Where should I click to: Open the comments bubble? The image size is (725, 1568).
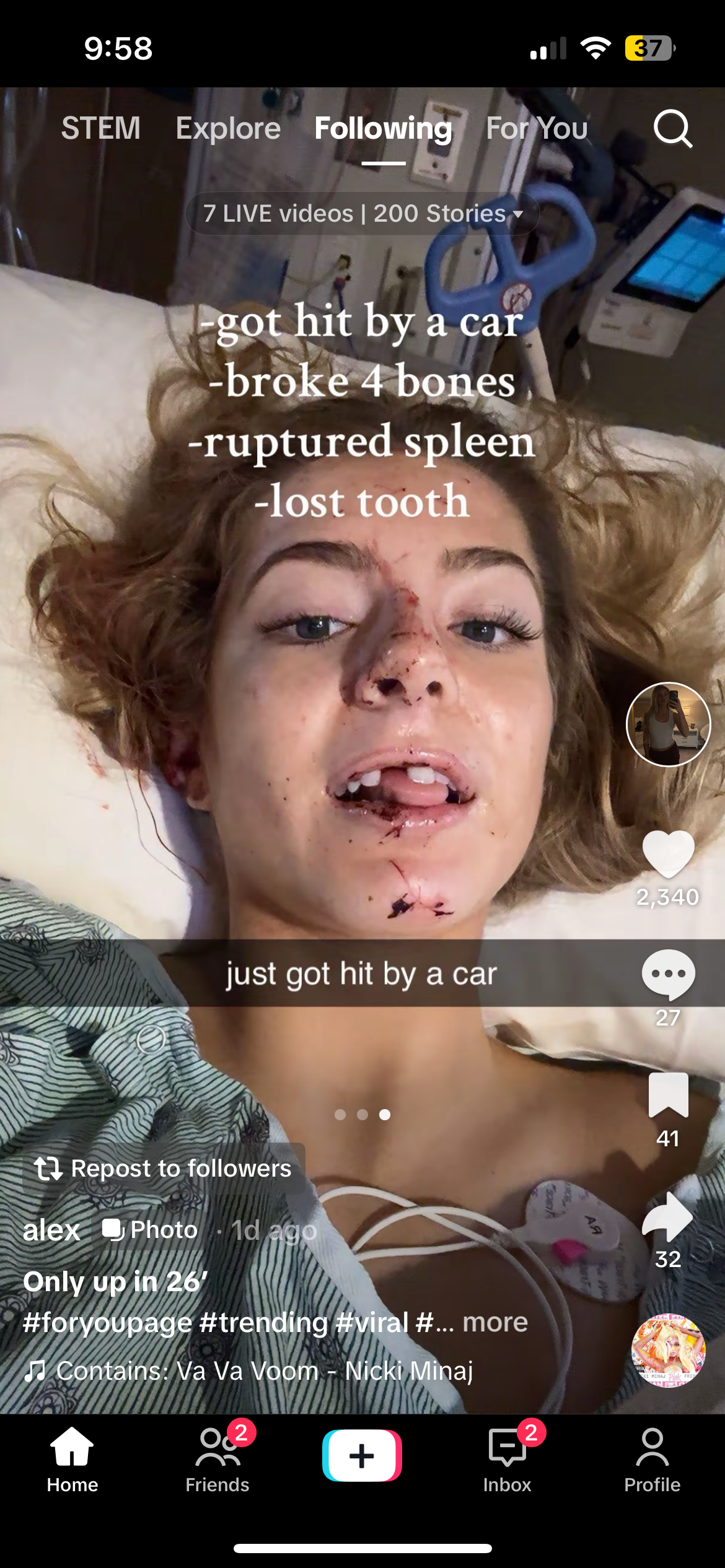(668, 974)
